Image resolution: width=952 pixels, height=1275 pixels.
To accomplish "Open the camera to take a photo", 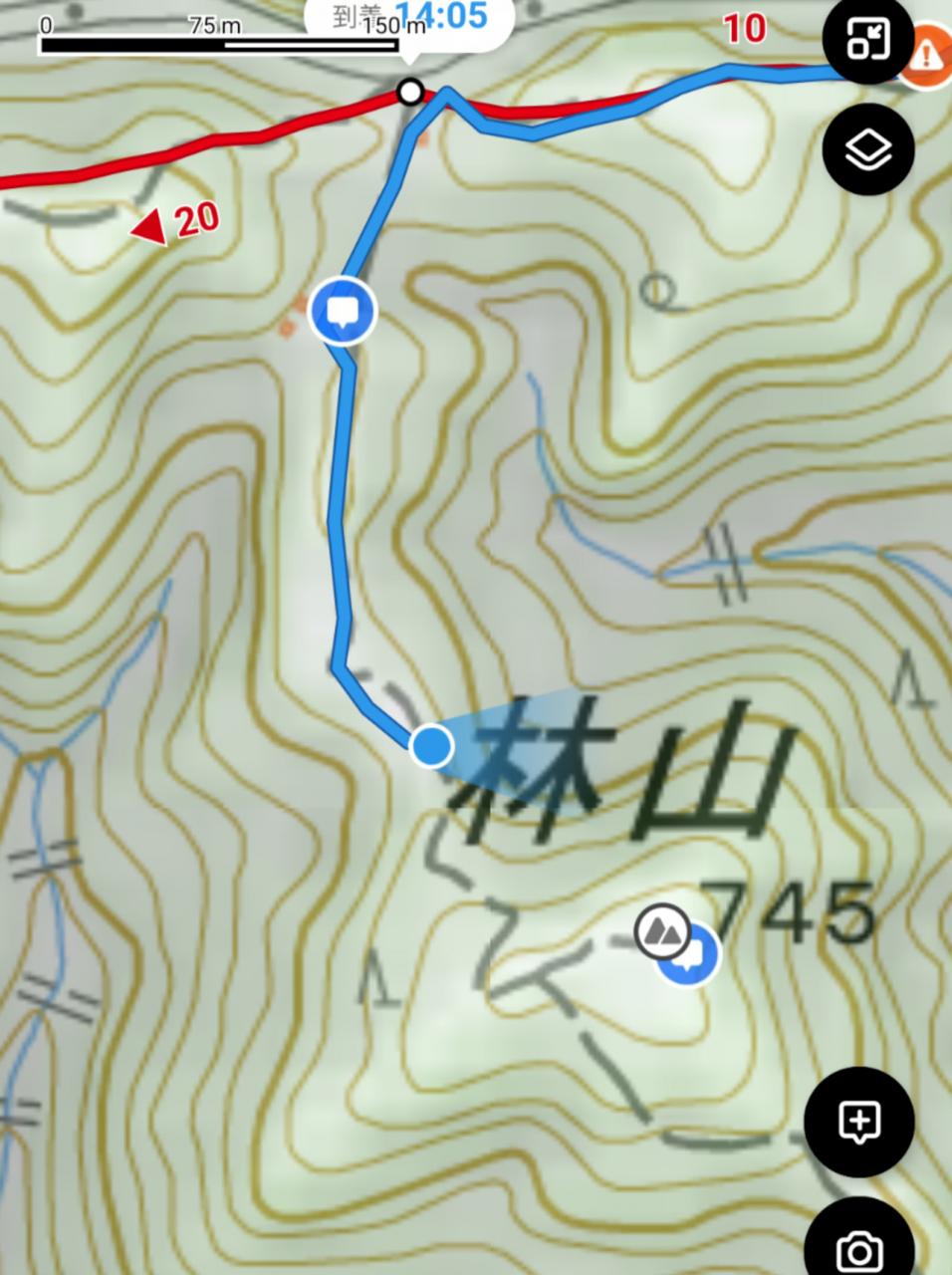I will point(858,1247).
